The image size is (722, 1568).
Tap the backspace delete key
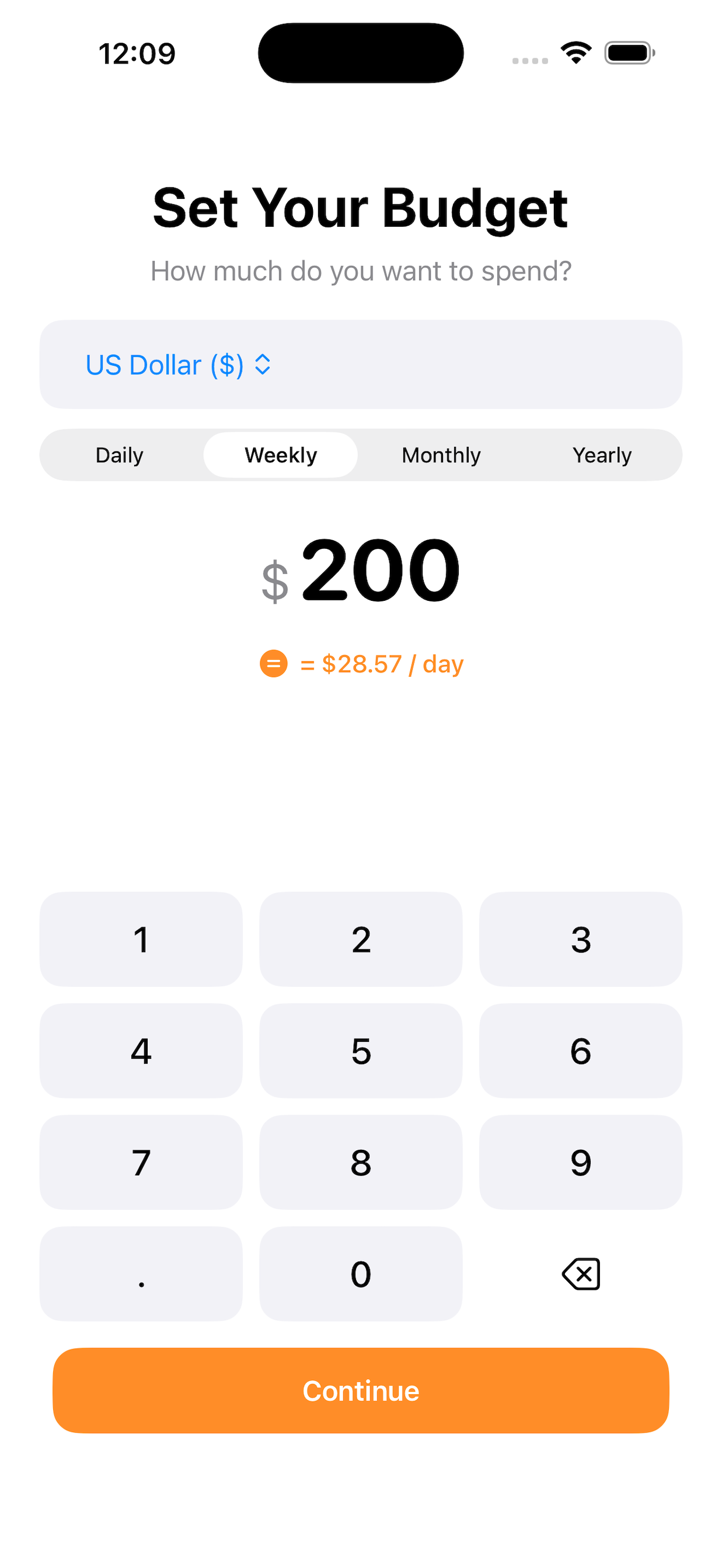pyautogui.click(x=581, y=1273)
